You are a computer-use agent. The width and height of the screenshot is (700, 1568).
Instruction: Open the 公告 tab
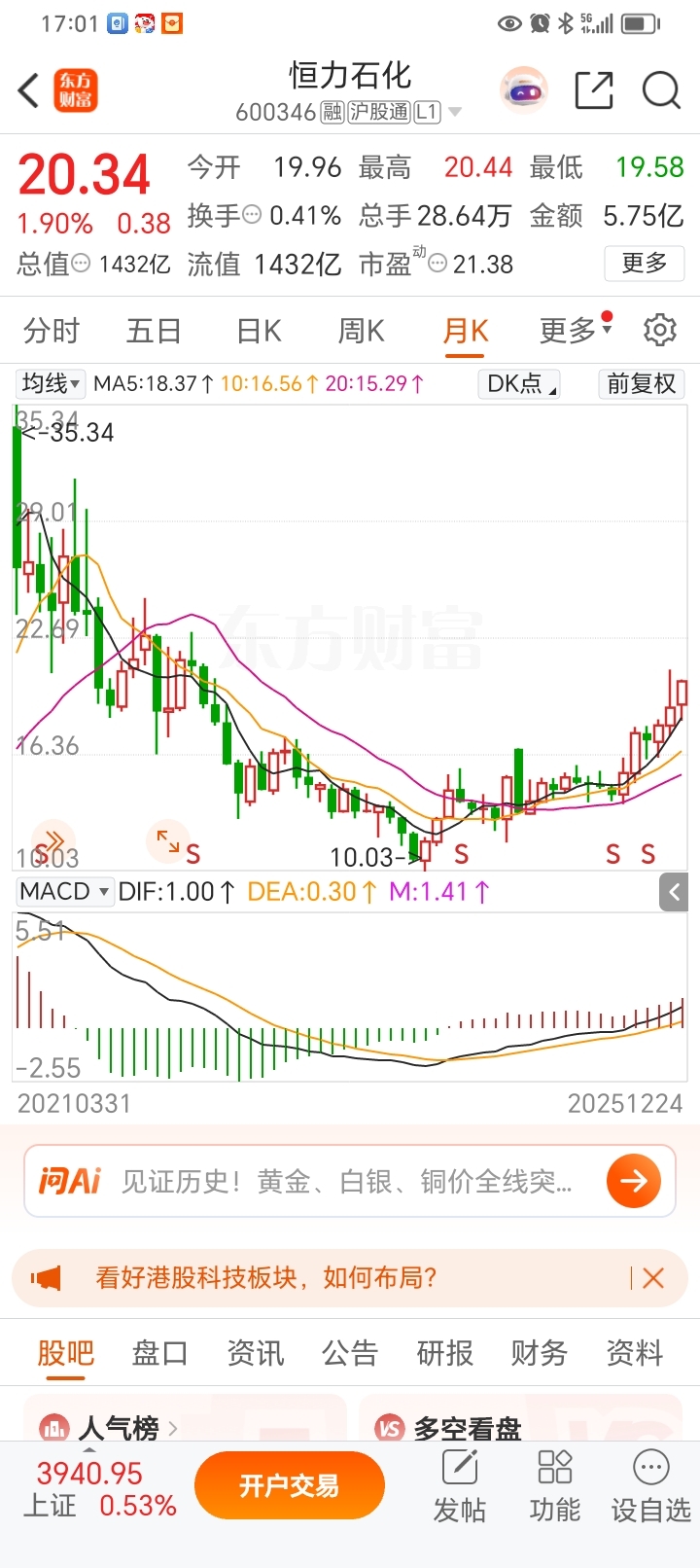349,1353
